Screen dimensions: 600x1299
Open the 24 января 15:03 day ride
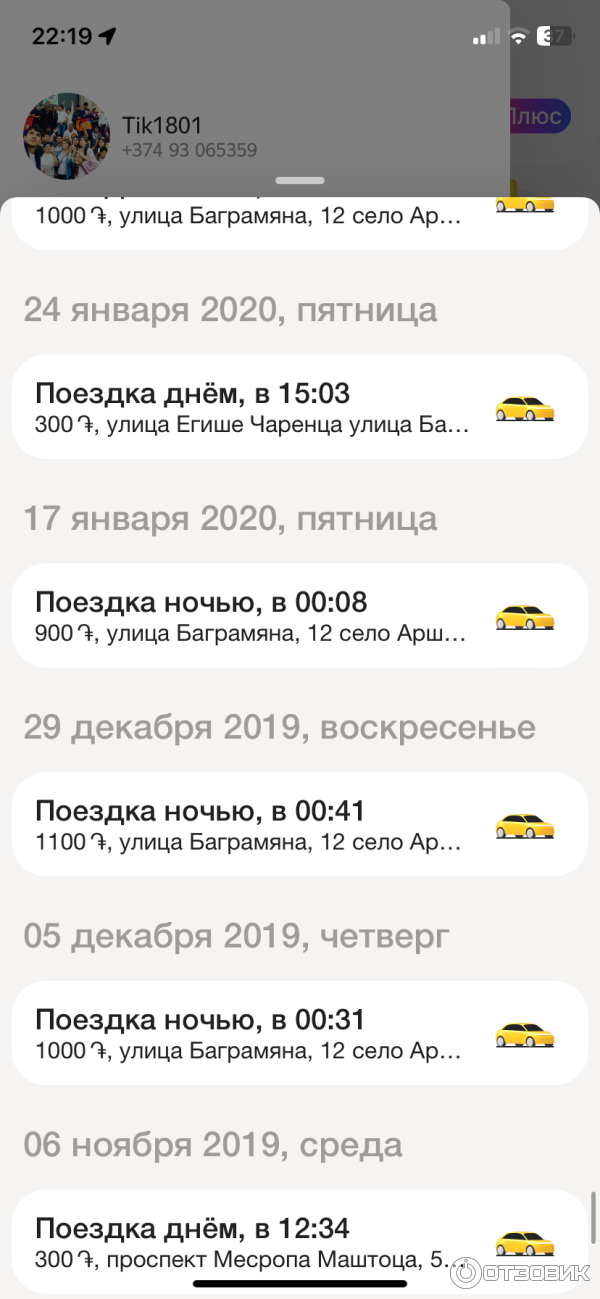point(299,407)
